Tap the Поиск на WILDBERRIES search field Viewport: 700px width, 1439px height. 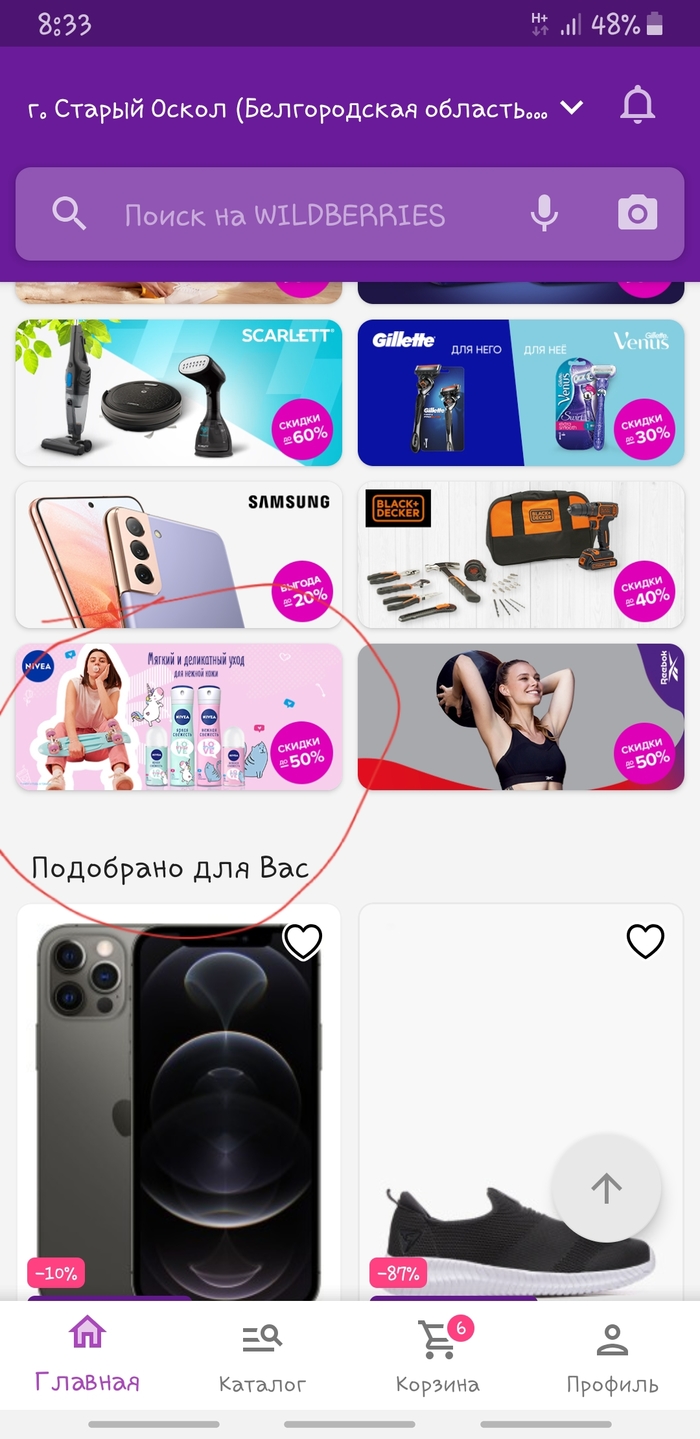pyautogui.click(x=285, y=214)
